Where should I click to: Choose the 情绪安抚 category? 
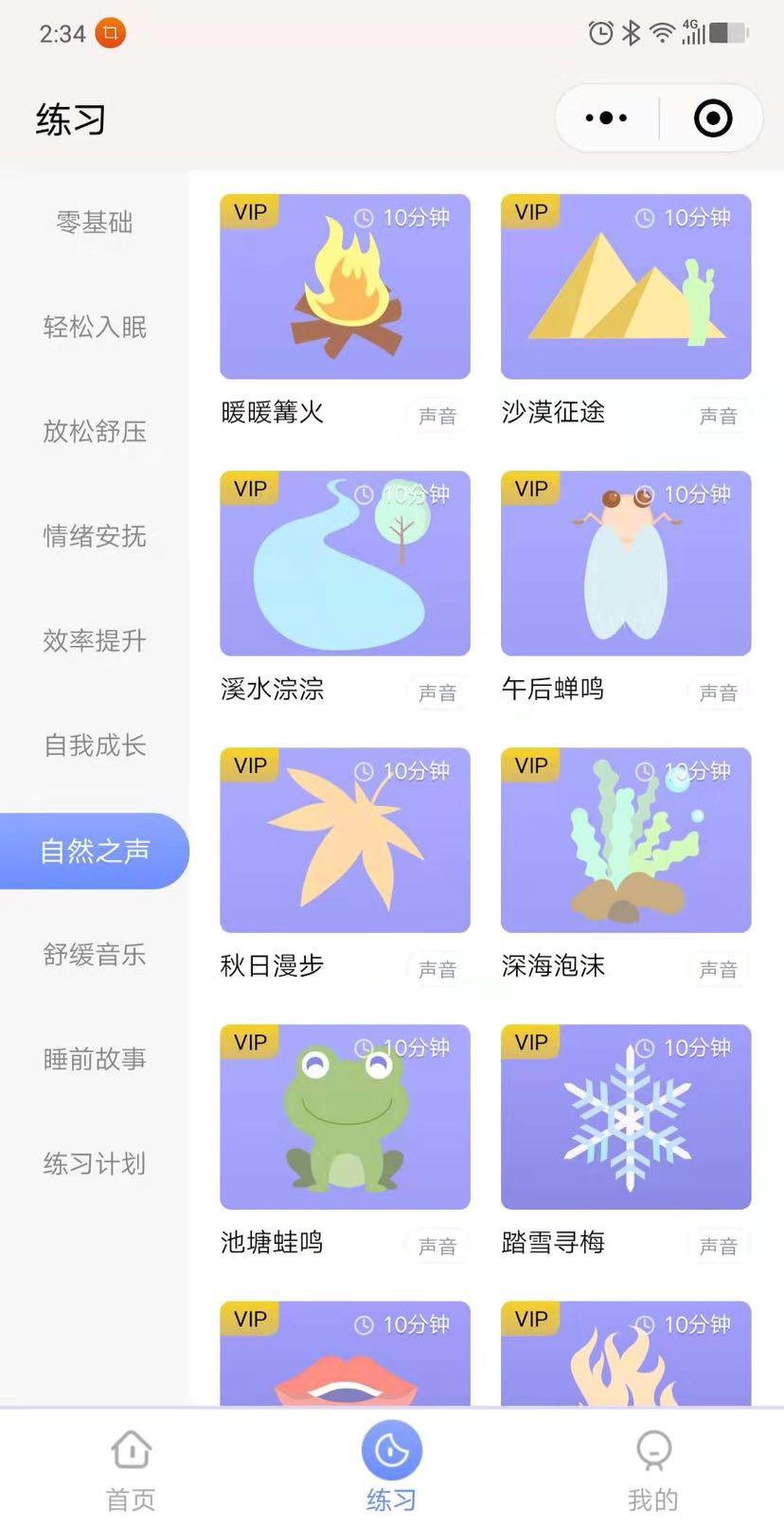pyautogui.click(x=95, y=536)
